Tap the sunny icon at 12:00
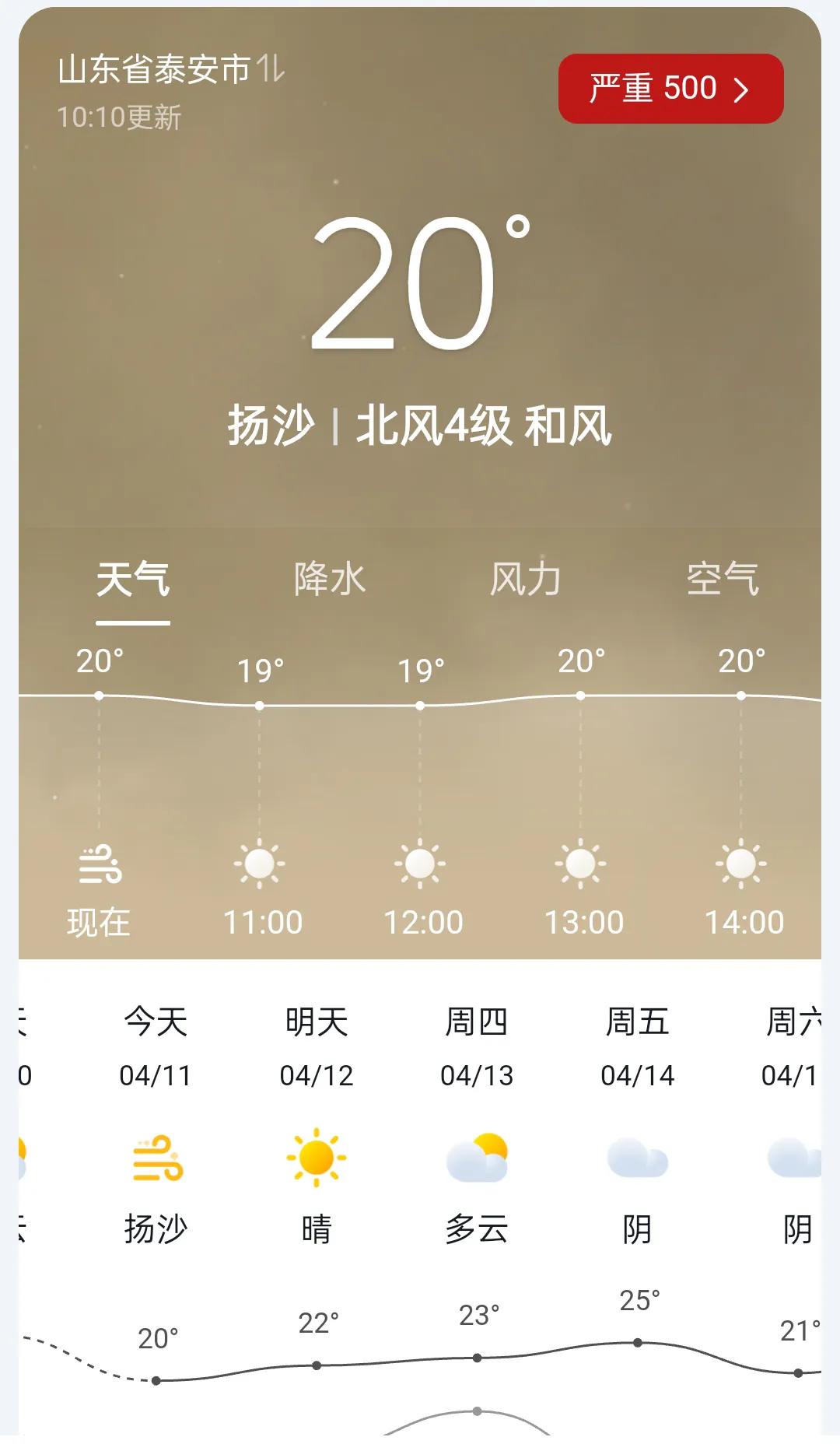 (x=419, y=865)
